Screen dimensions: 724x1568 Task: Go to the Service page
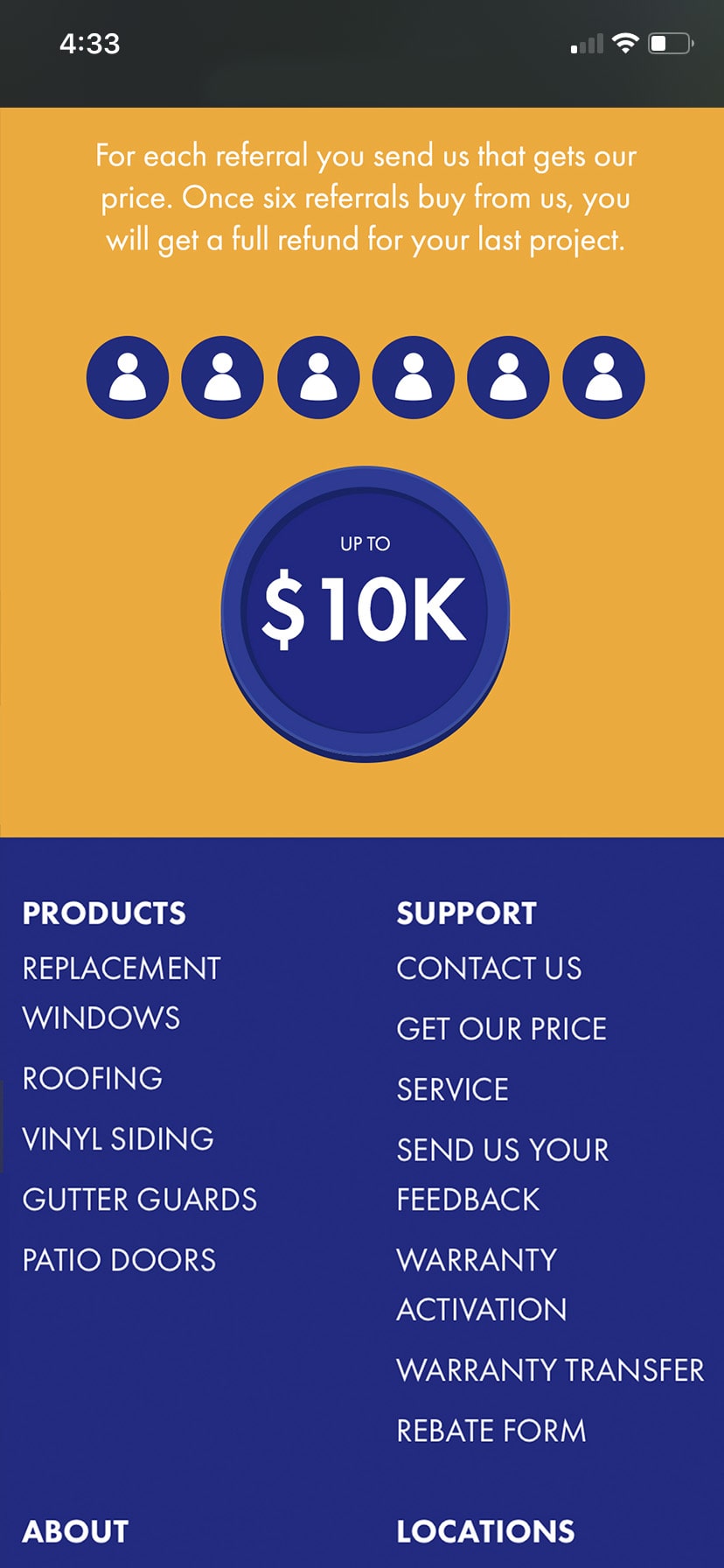pos(452,1089)
